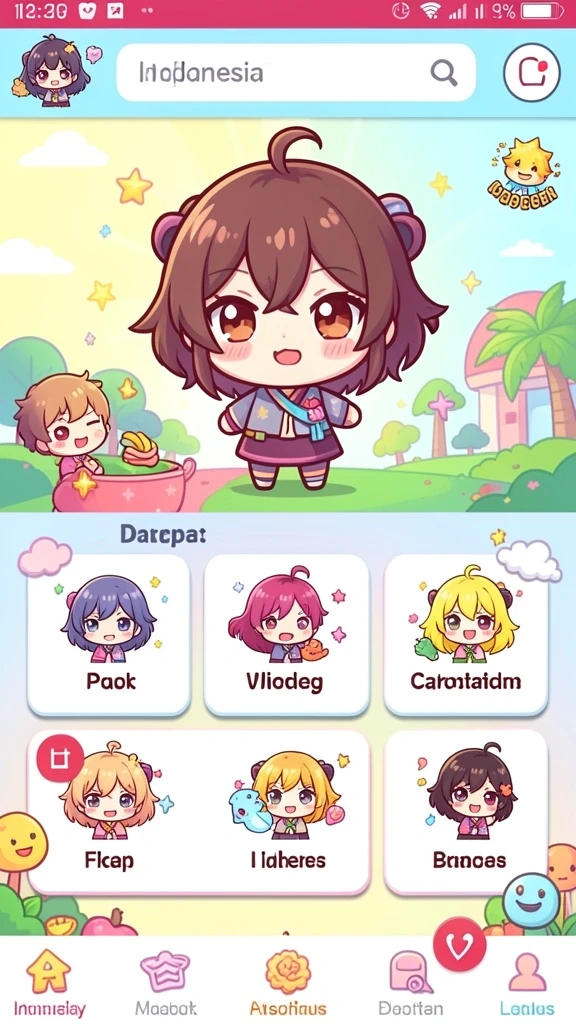This screenshot has height=1024, width=576.
Task: Open the Deottan tab
Action: tap(411, 984)
